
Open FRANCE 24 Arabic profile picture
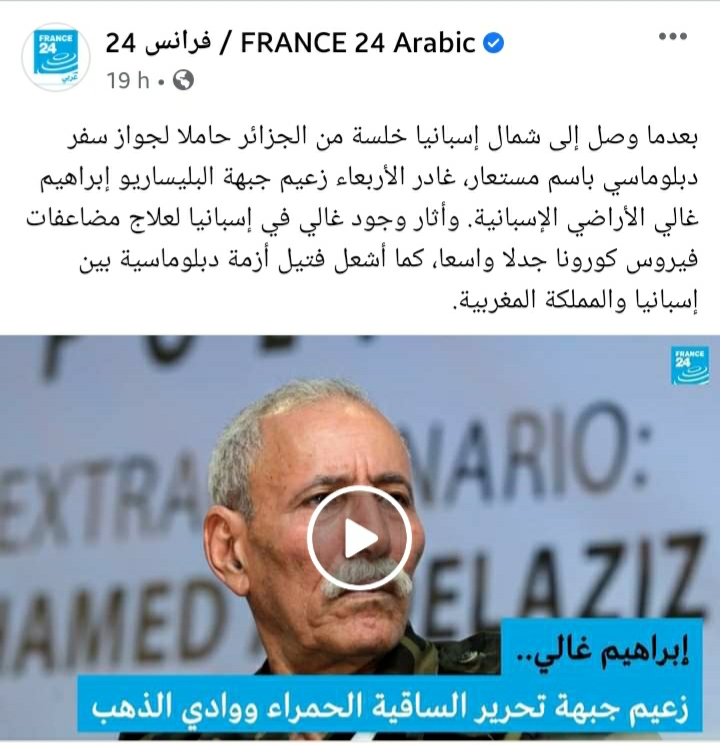point(56,56)
